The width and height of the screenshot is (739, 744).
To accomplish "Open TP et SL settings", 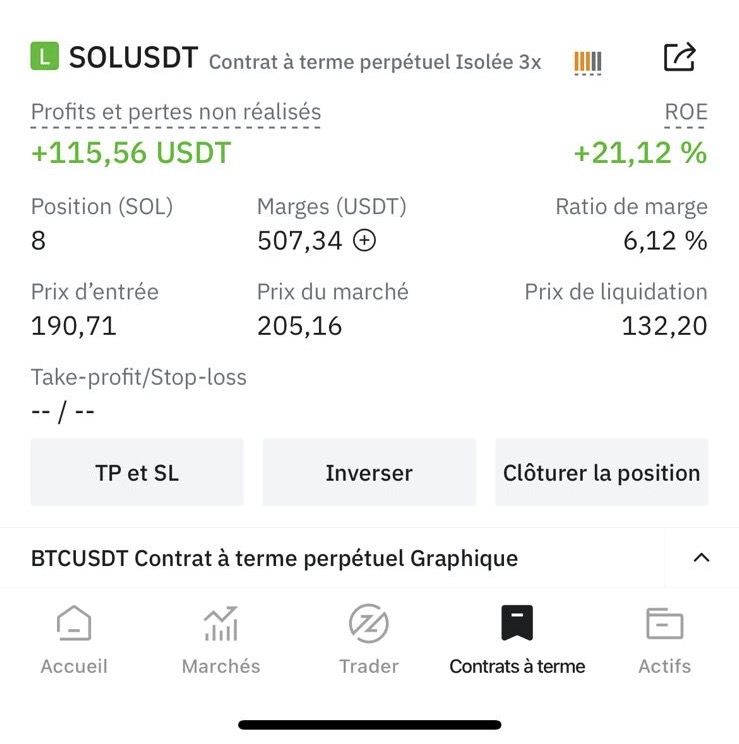I will tap(137, 473).
